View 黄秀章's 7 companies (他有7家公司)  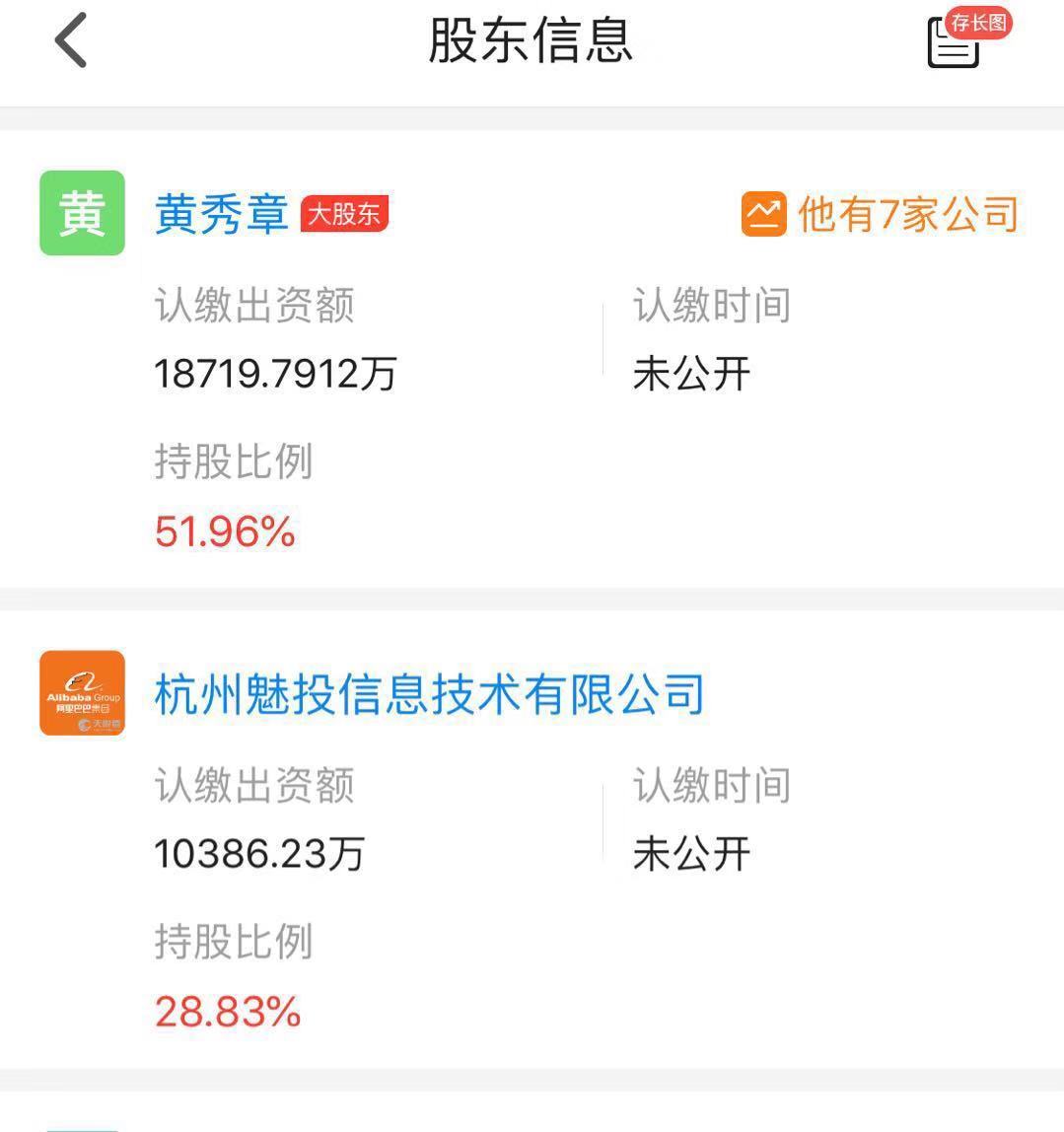880,214
